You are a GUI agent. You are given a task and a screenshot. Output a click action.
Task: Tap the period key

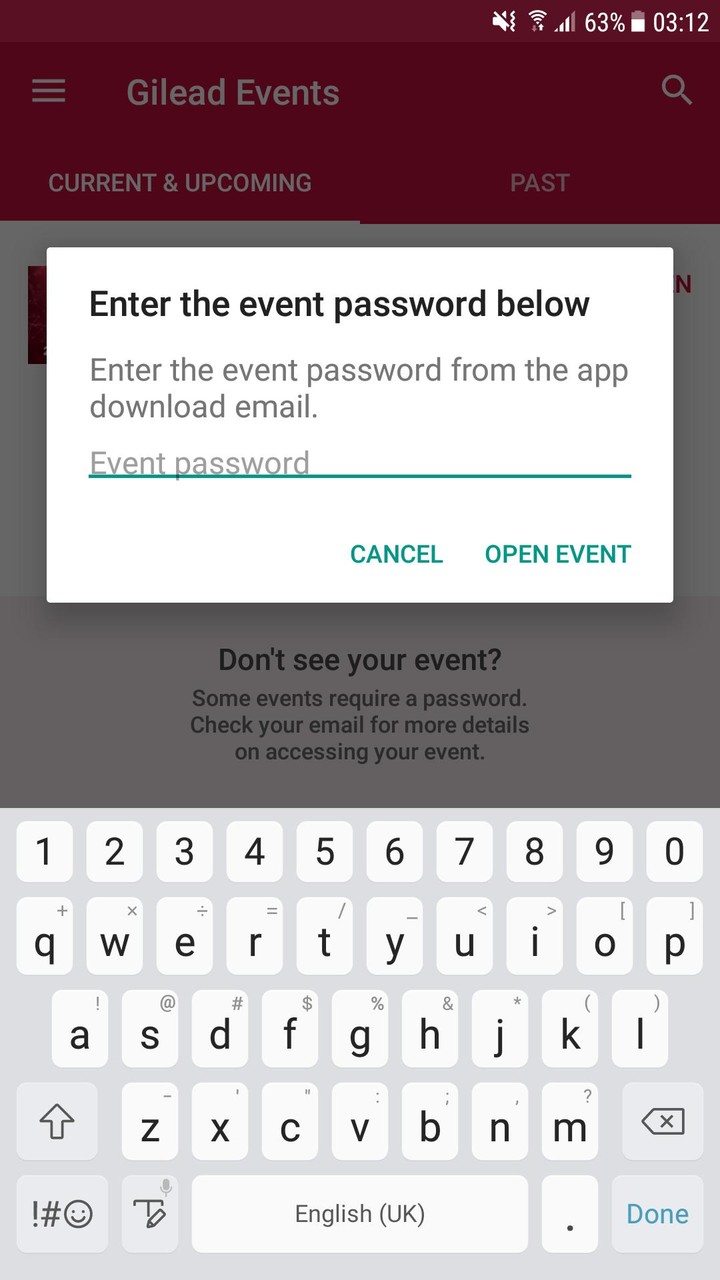click(569, 1213)
